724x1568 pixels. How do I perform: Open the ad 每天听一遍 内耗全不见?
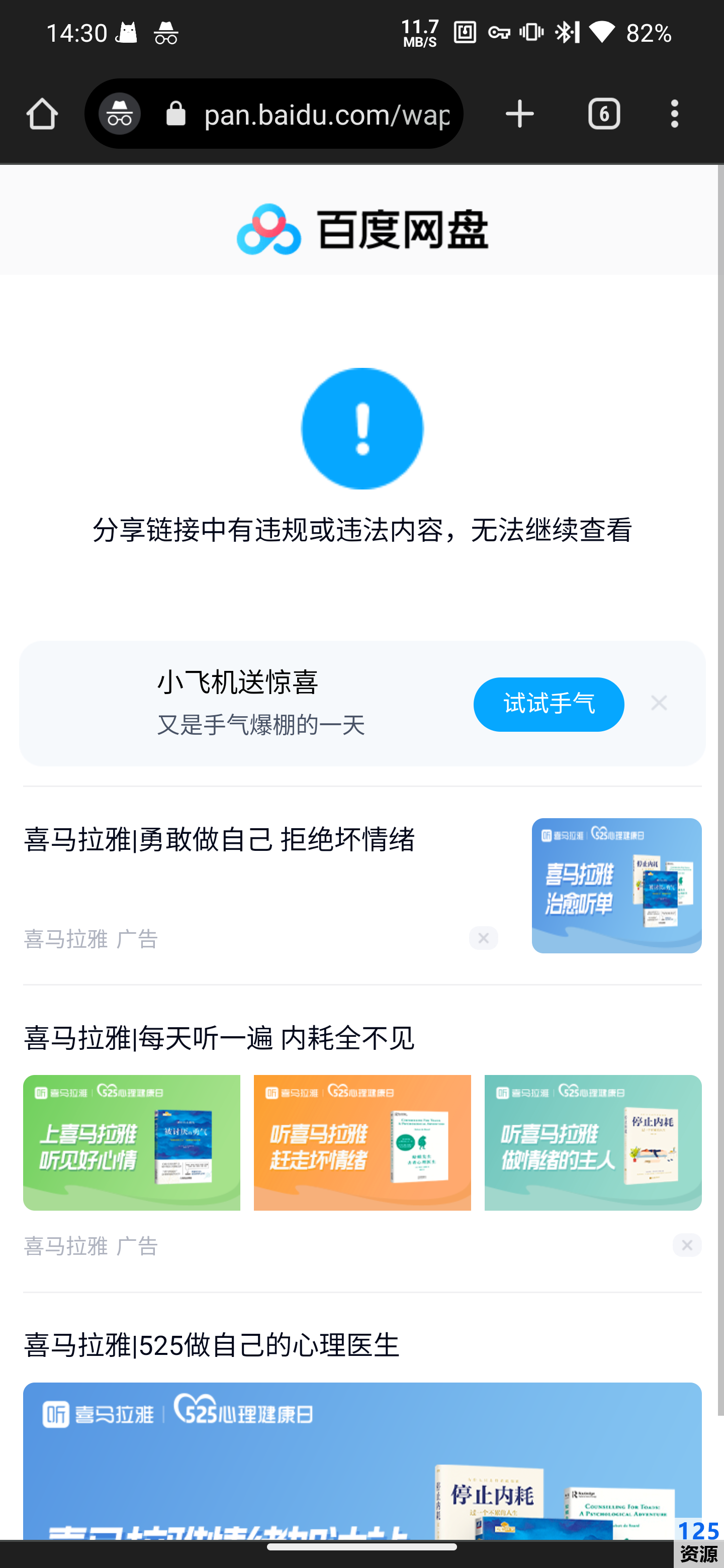pyautogui.click(x=219, y=1038)
